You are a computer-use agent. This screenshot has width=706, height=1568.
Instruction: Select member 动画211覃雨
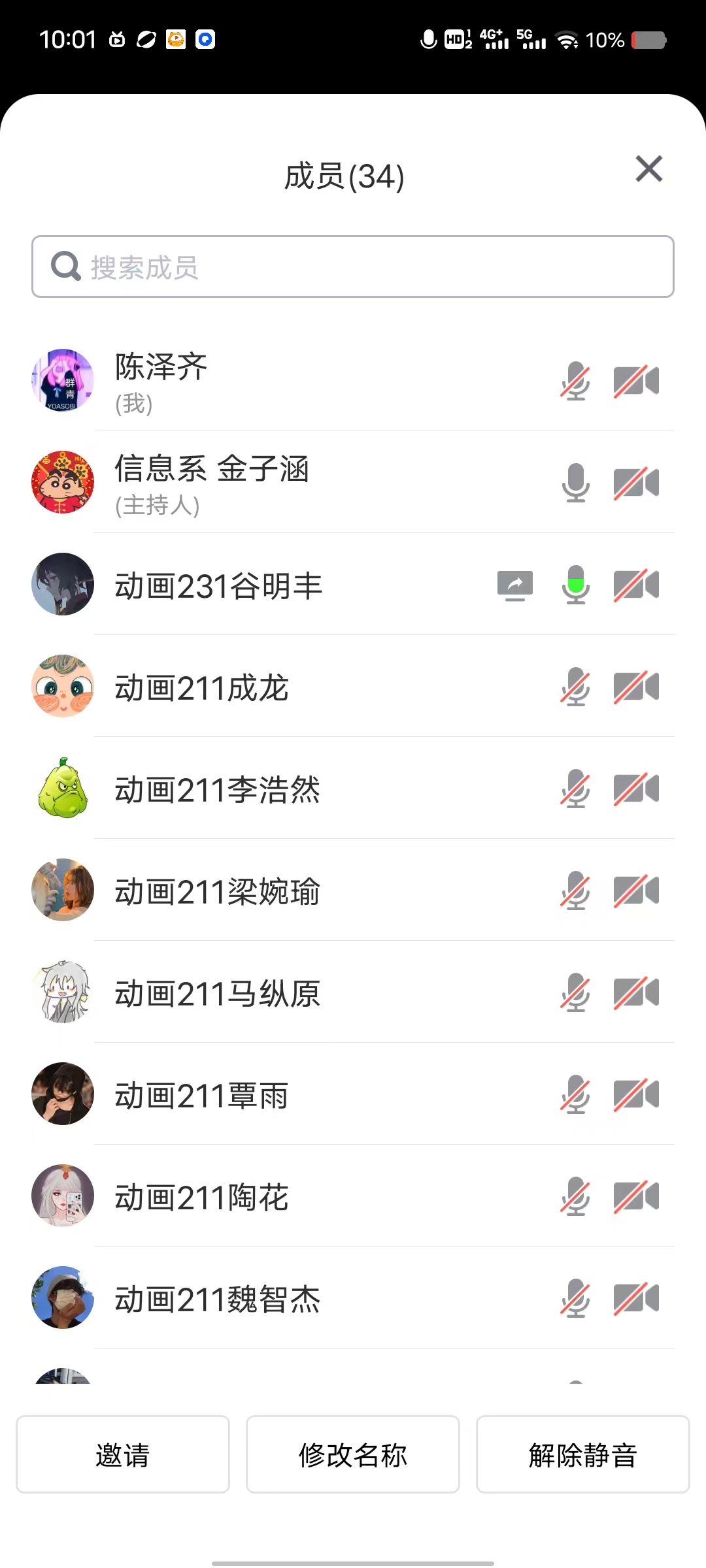point(261,1095)
